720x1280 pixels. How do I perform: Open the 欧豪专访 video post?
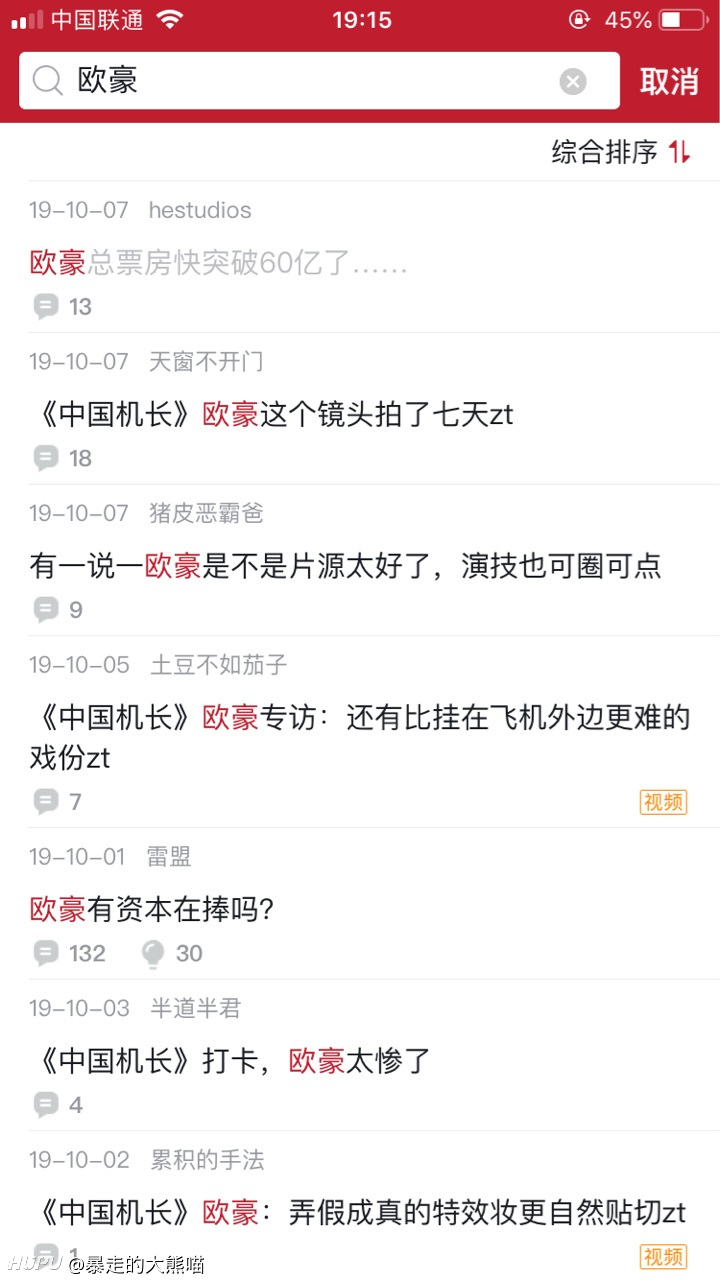(x=360, y=732)
